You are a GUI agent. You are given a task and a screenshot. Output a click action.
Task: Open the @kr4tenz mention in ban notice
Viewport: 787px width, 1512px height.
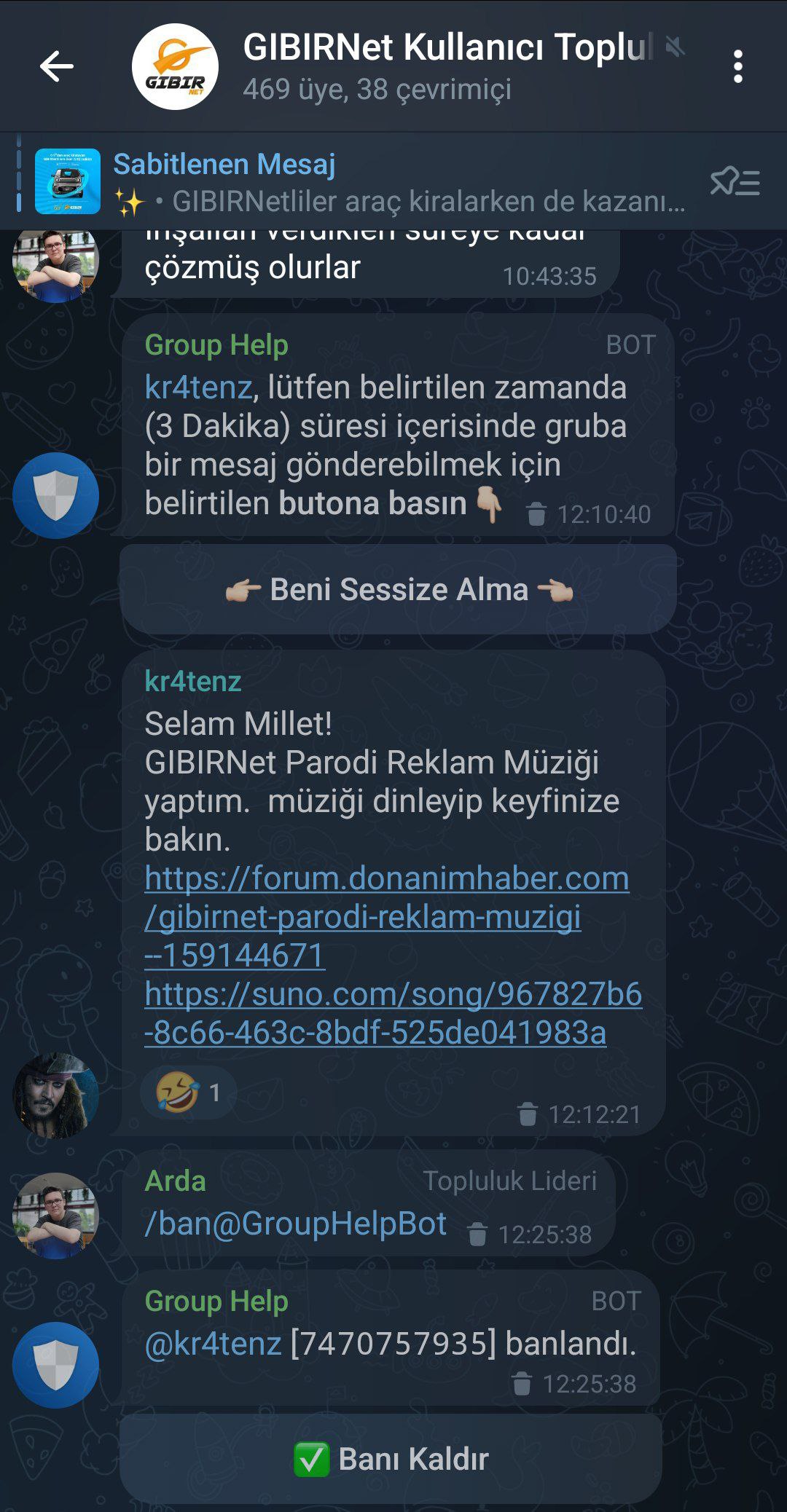[213, 1343]
